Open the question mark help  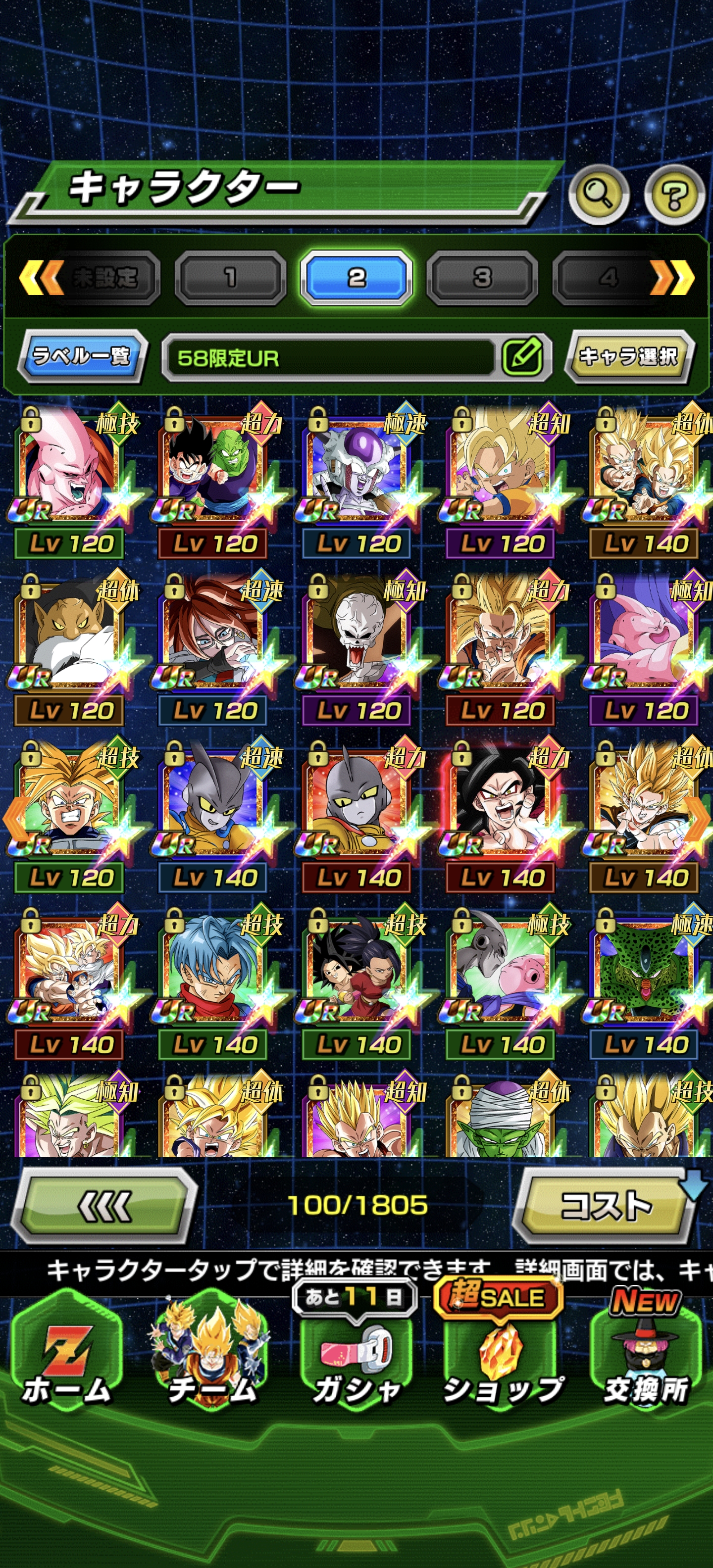pos(674,194)
